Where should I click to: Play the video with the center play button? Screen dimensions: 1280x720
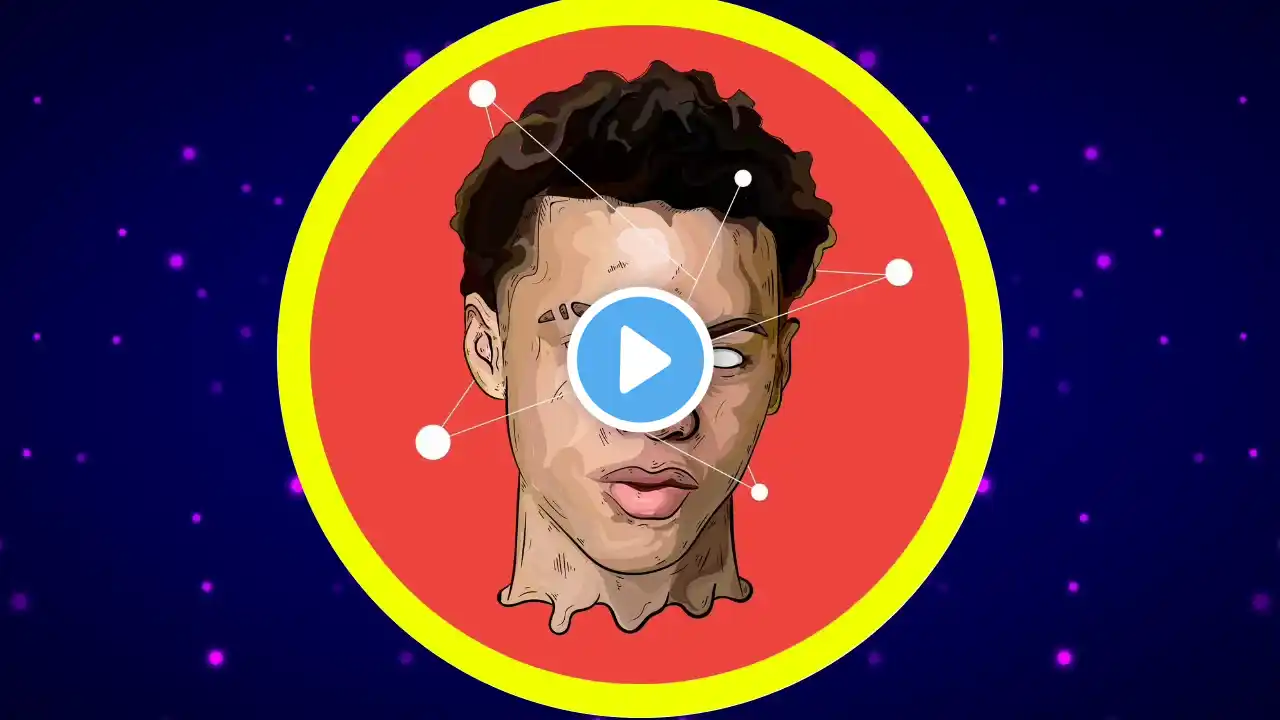[x=640, y=360]
